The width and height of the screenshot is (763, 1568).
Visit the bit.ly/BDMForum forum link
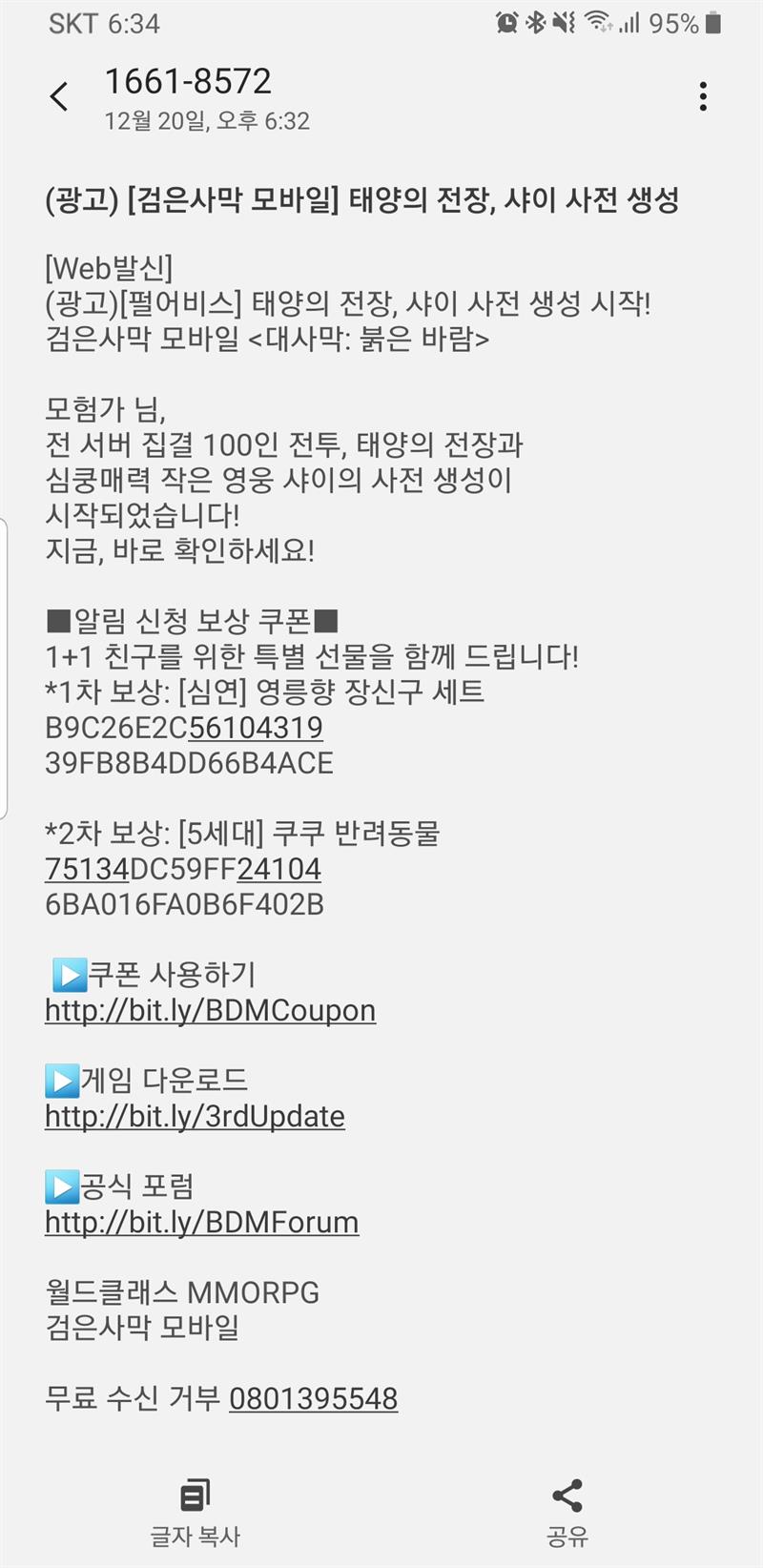(x=201, y=1222)
